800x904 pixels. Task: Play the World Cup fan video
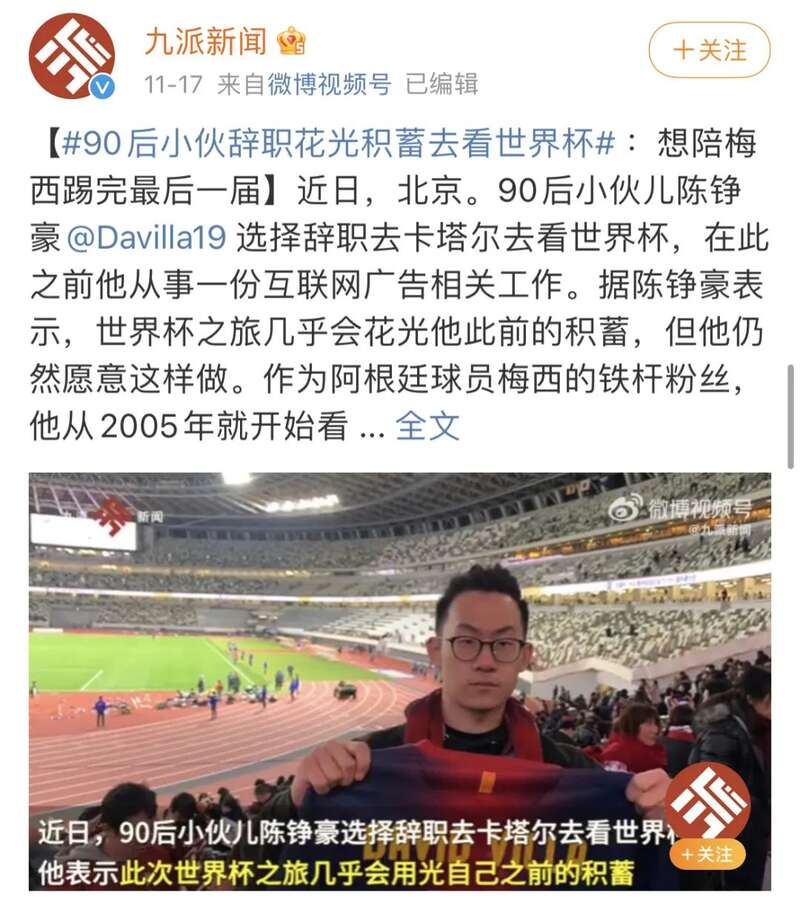pos(400,680)
